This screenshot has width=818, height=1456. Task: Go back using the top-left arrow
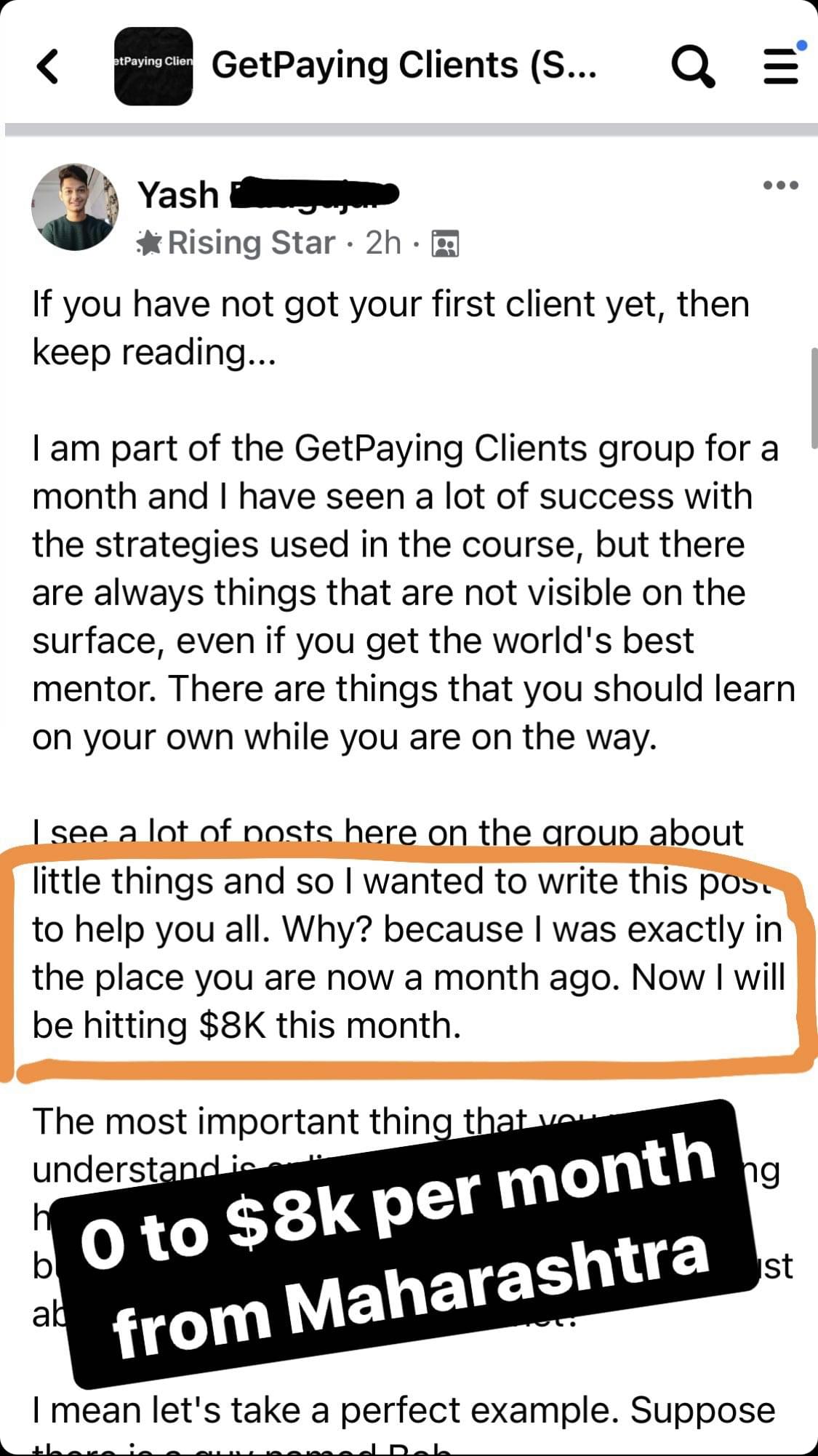pos(48,66)
